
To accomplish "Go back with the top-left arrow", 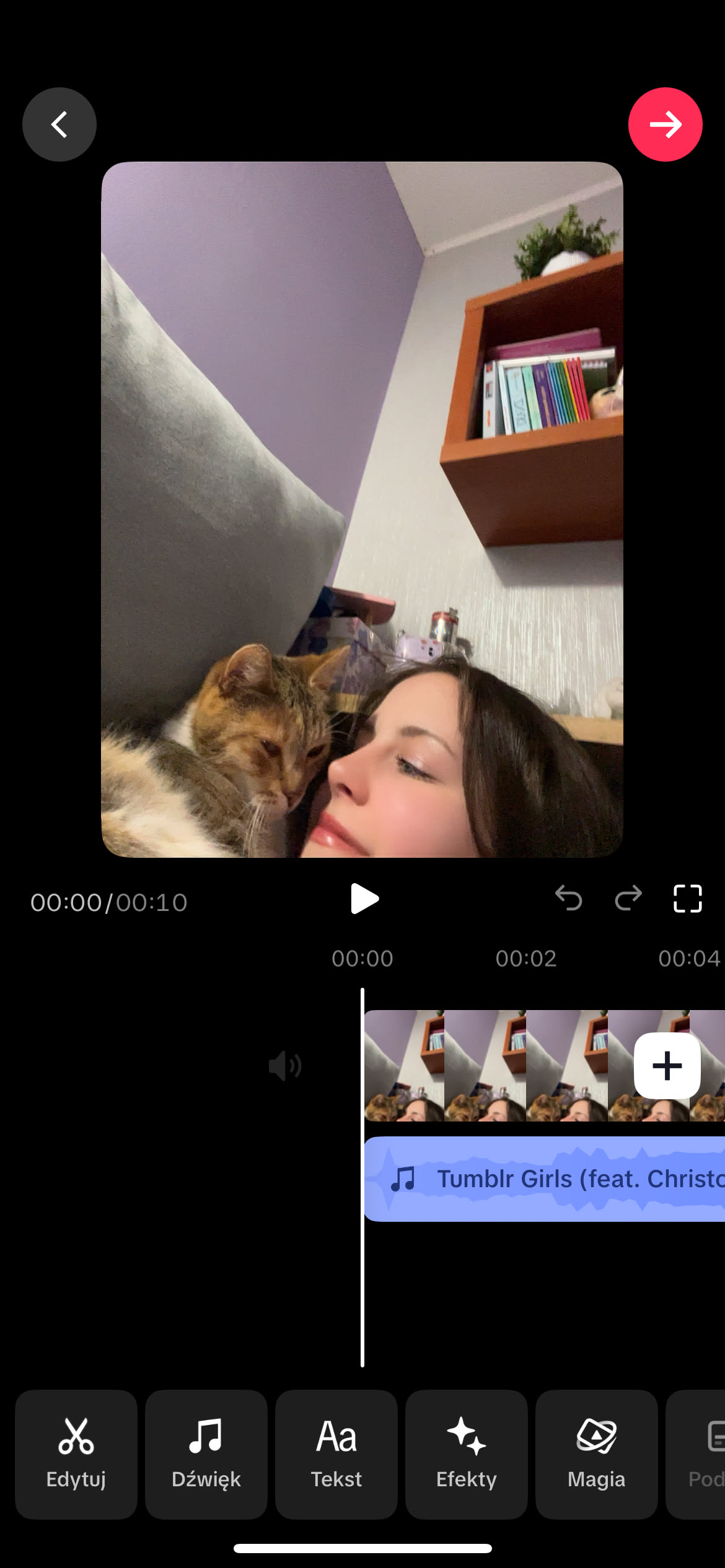I will 59,124.
